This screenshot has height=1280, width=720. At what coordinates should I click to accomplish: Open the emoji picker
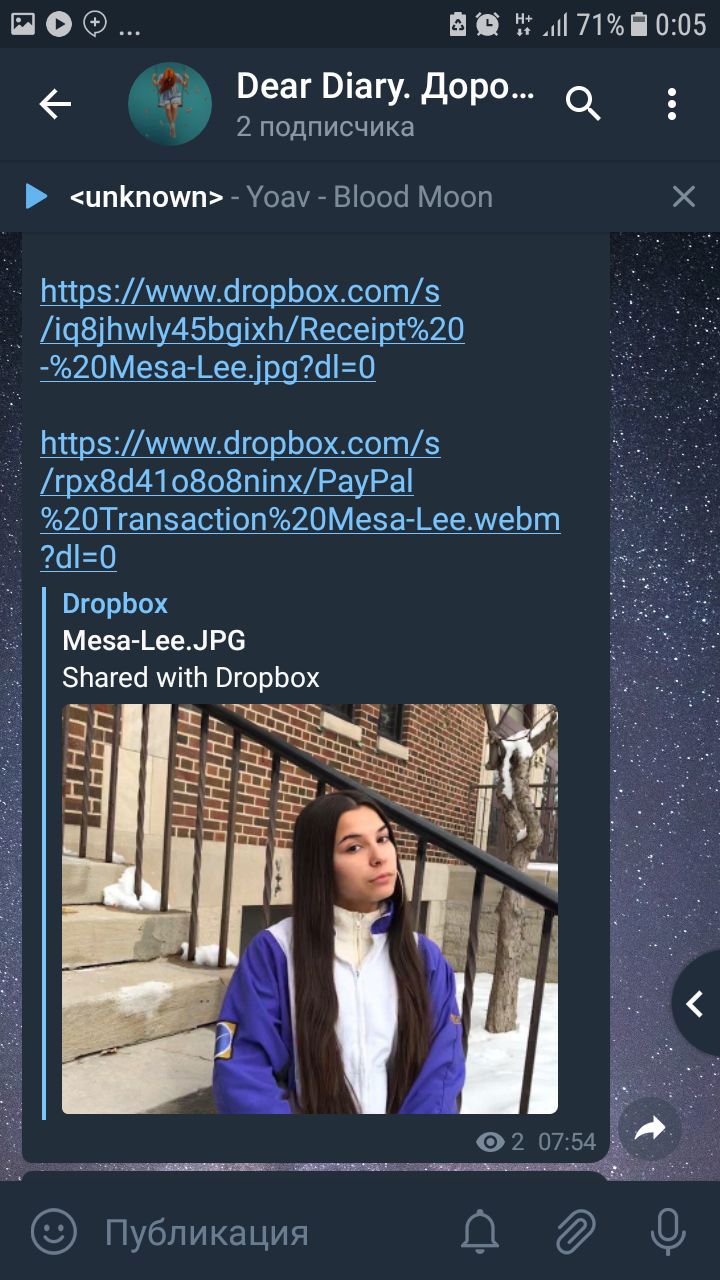(x=53, y=1232)
